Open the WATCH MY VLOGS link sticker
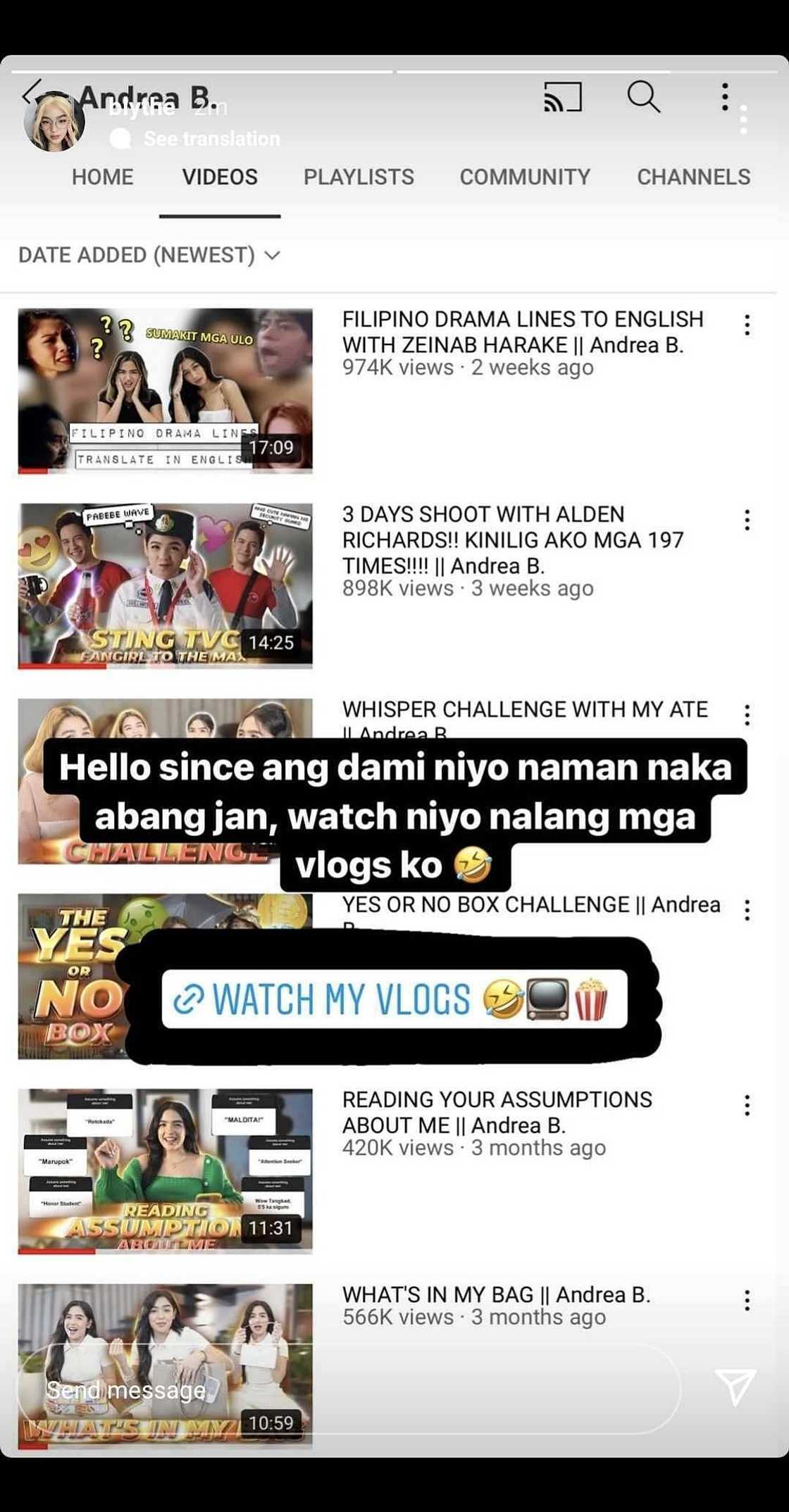789x1512 pixels. click(394, 999)
